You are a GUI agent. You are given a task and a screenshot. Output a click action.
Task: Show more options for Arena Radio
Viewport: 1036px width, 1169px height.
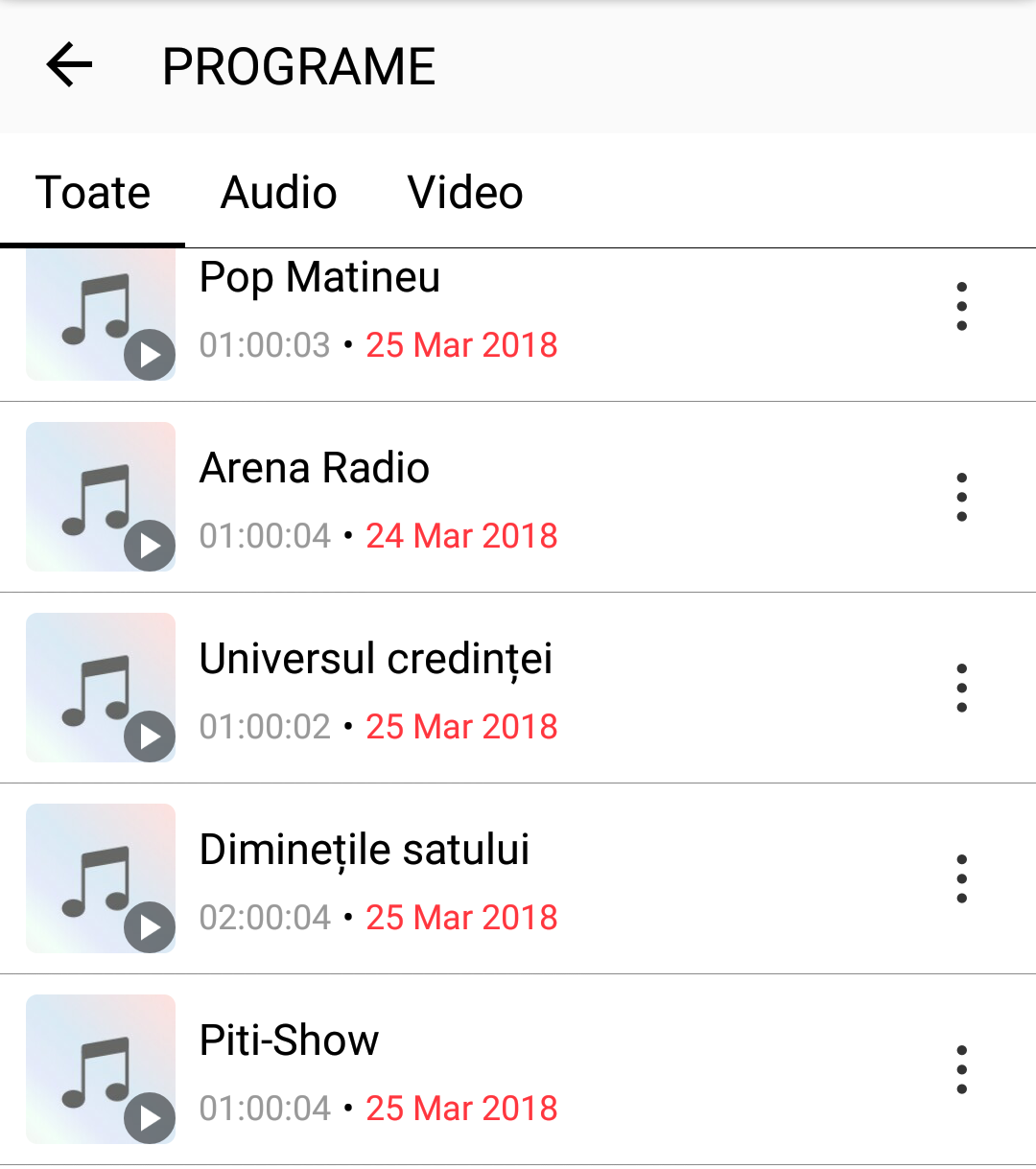click(x=961, y=498)
